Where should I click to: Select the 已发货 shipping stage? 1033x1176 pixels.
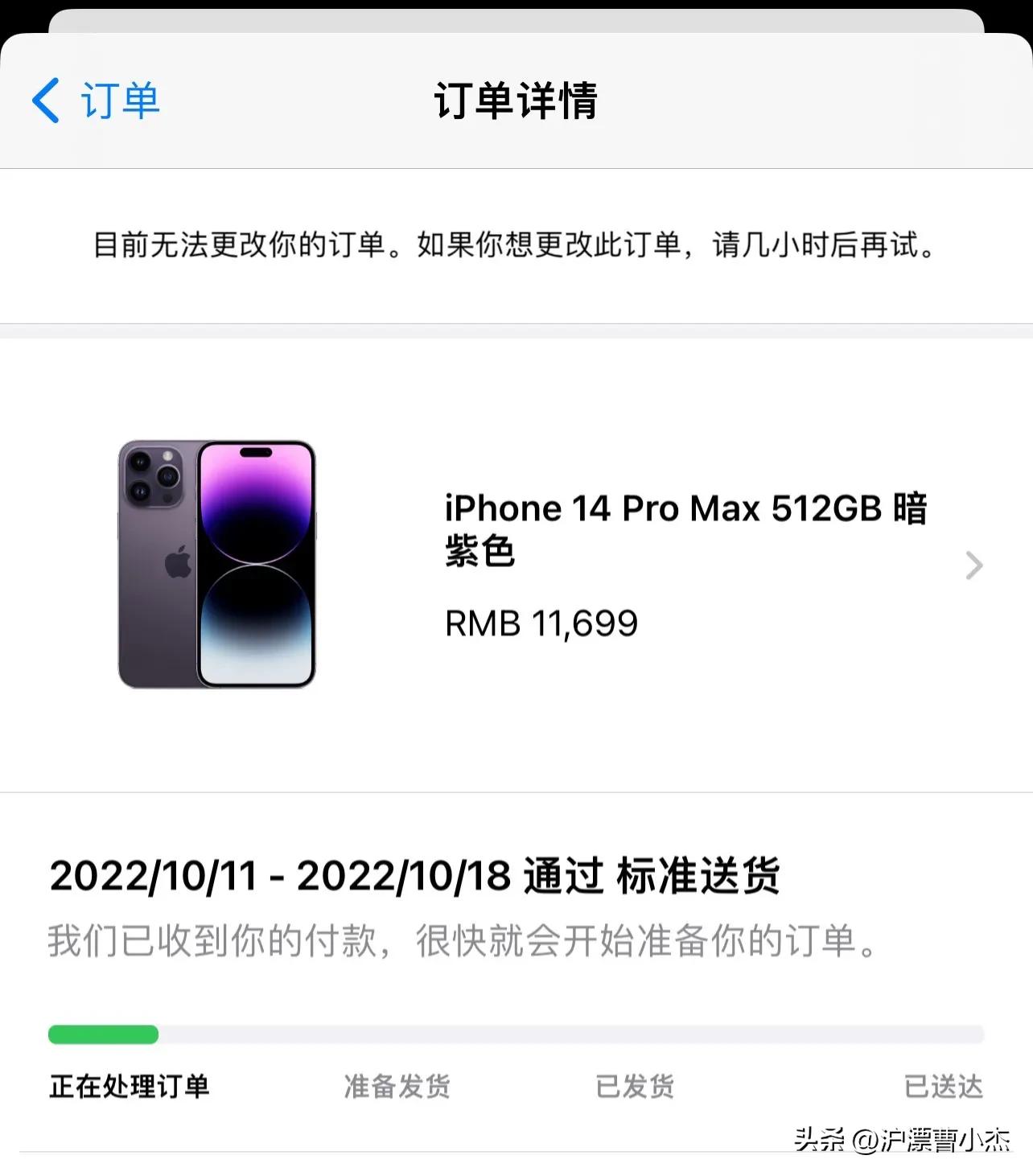[634, 1087]
